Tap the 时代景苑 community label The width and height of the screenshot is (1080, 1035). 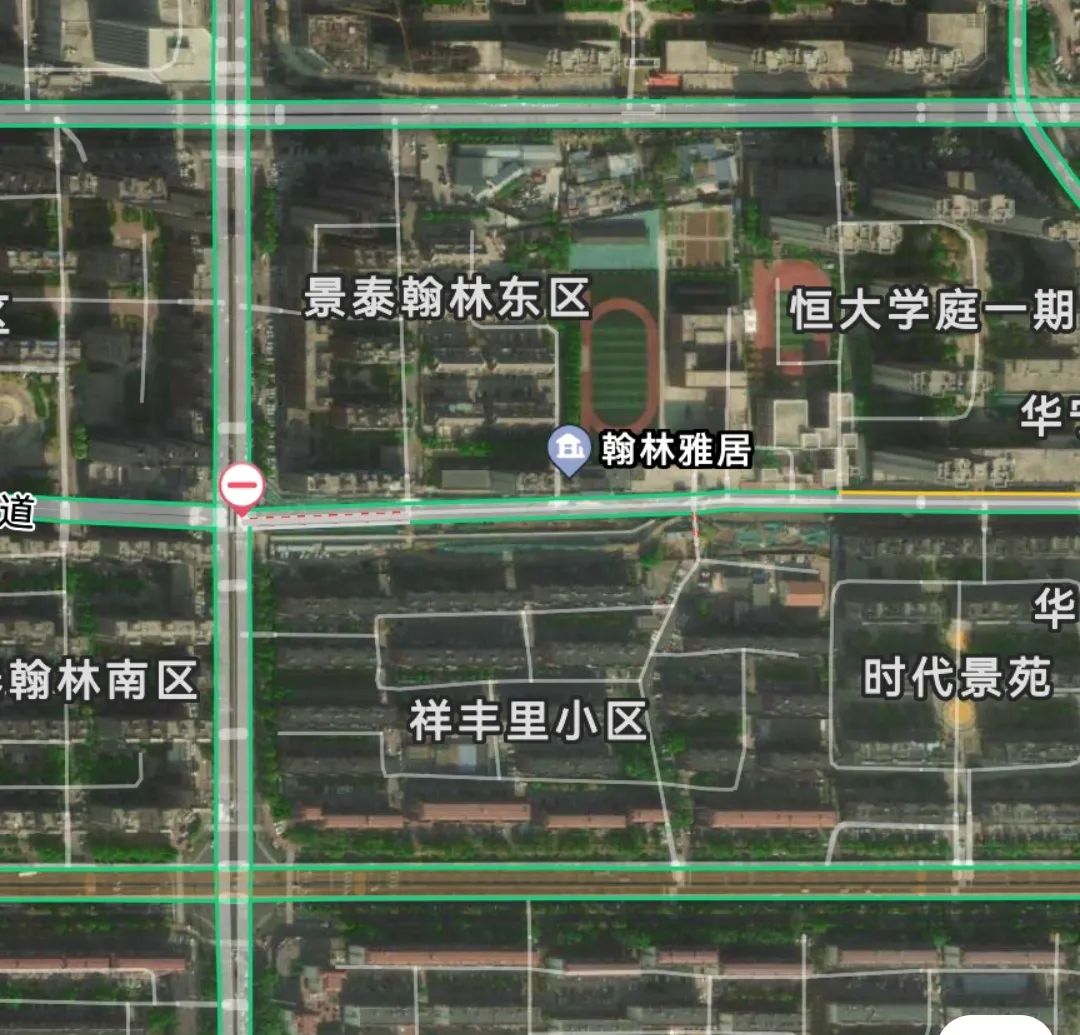click(957, 679)
